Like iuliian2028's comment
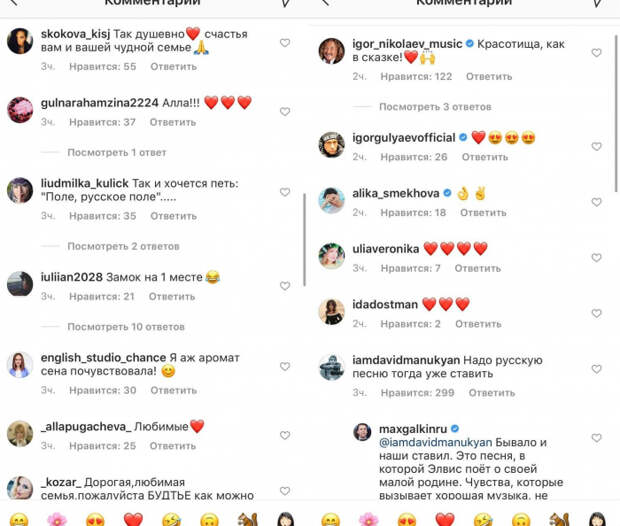 285,286
